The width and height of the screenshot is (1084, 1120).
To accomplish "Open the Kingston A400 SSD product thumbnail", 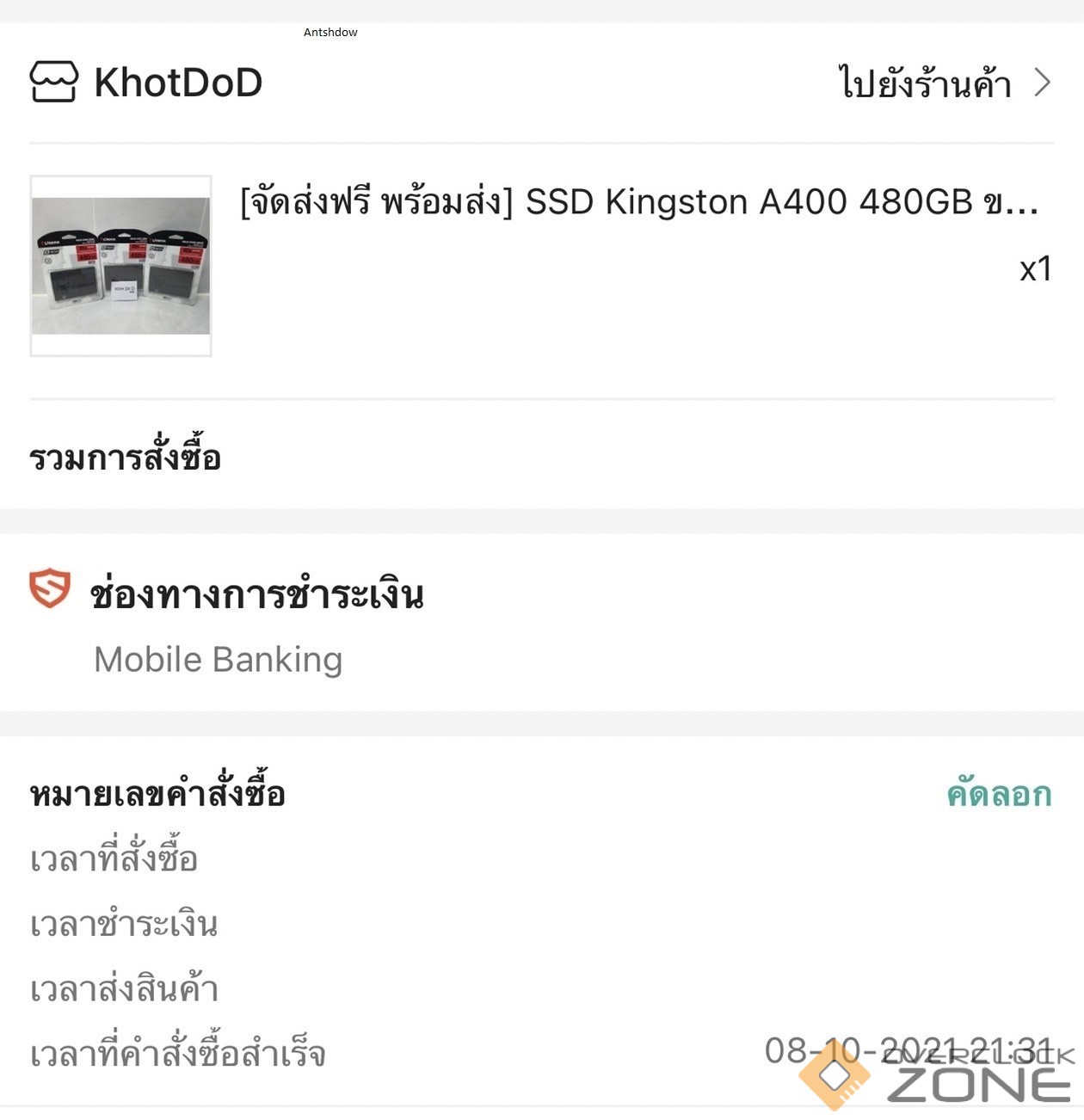I will (120, 266).
